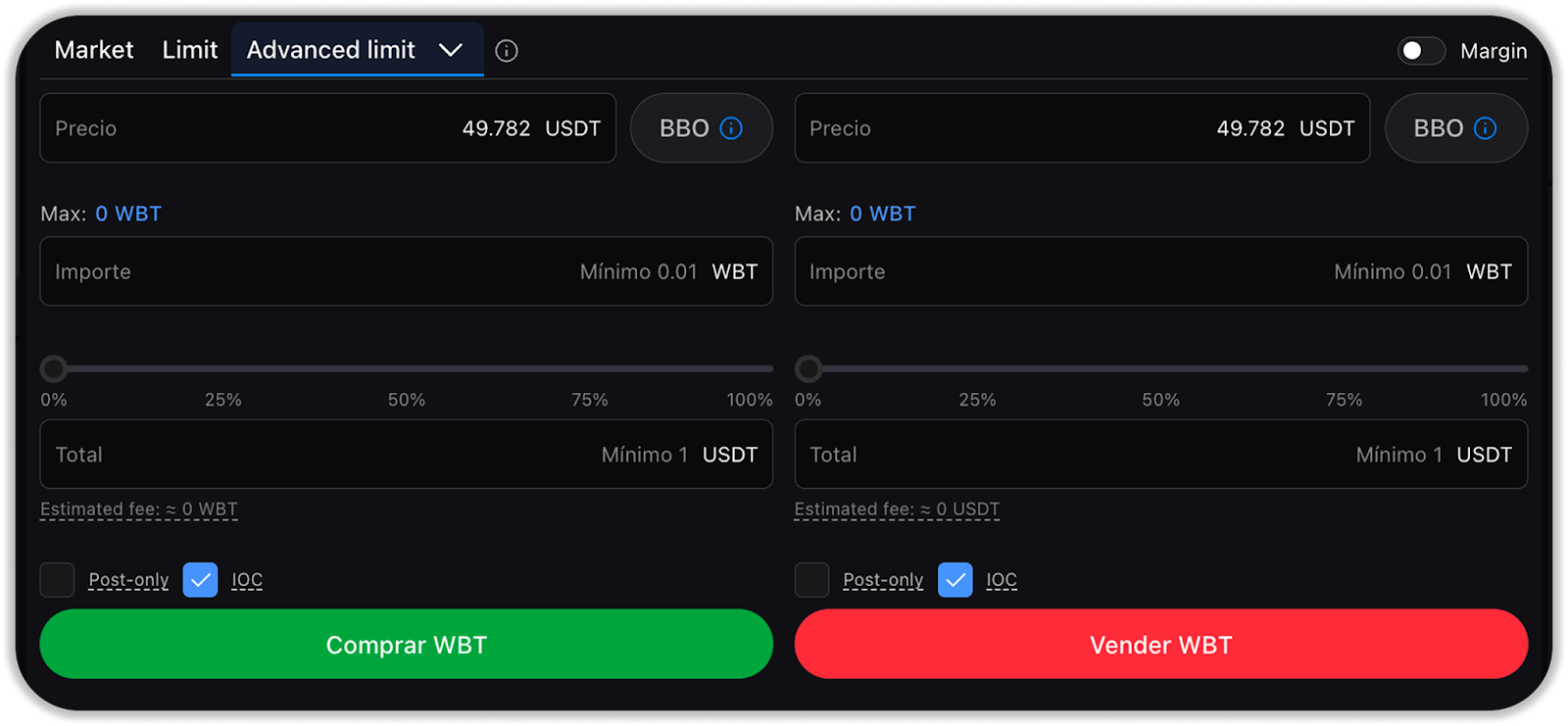
Task: Enable the Margin toggle
Action: coord(1421,51)
